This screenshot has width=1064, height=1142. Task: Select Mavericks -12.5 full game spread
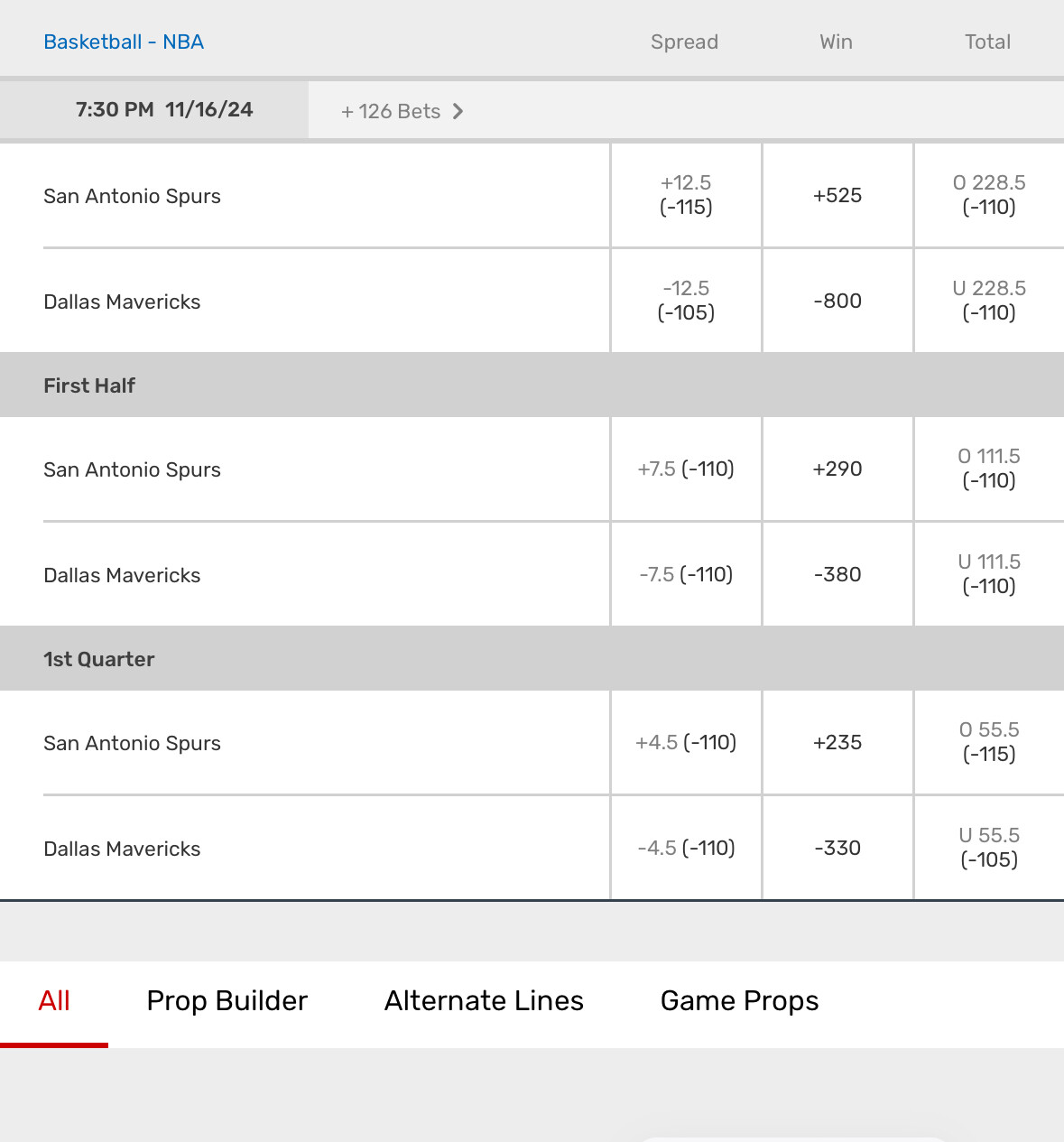point(686,301)
